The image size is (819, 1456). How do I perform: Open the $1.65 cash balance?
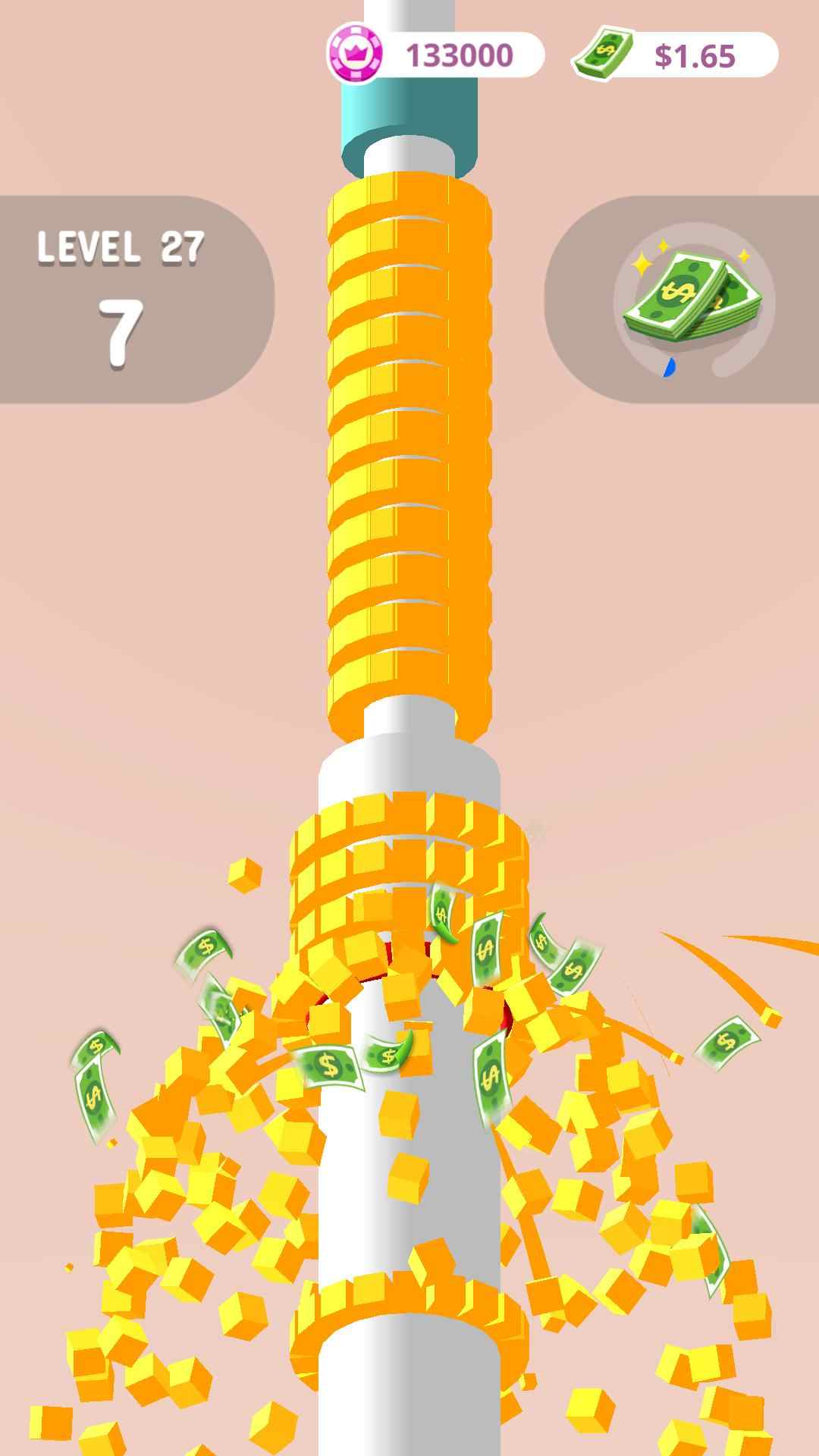[675, 55]
